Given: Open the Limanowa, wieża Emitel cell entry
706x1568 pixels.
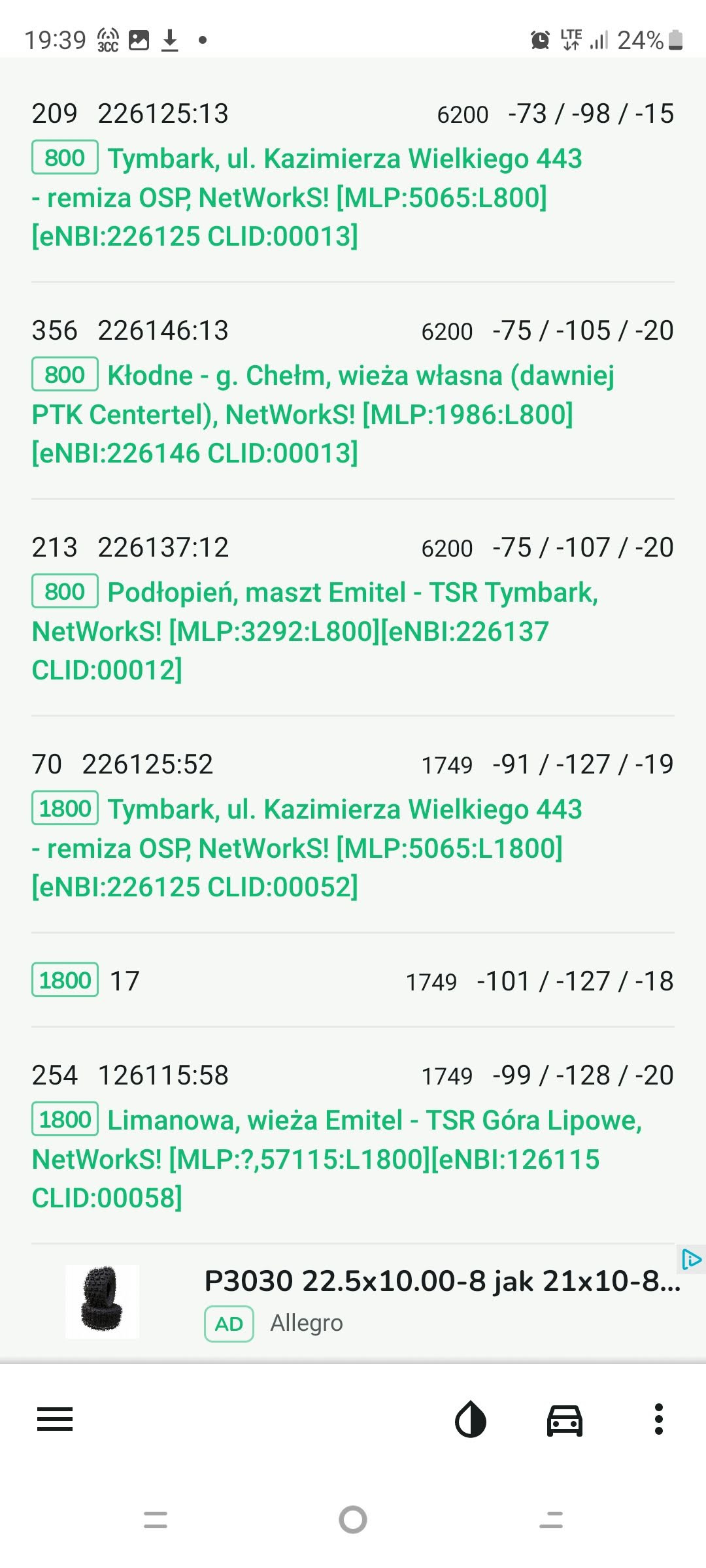Looking at the screenshot, I should point(353,1158).
